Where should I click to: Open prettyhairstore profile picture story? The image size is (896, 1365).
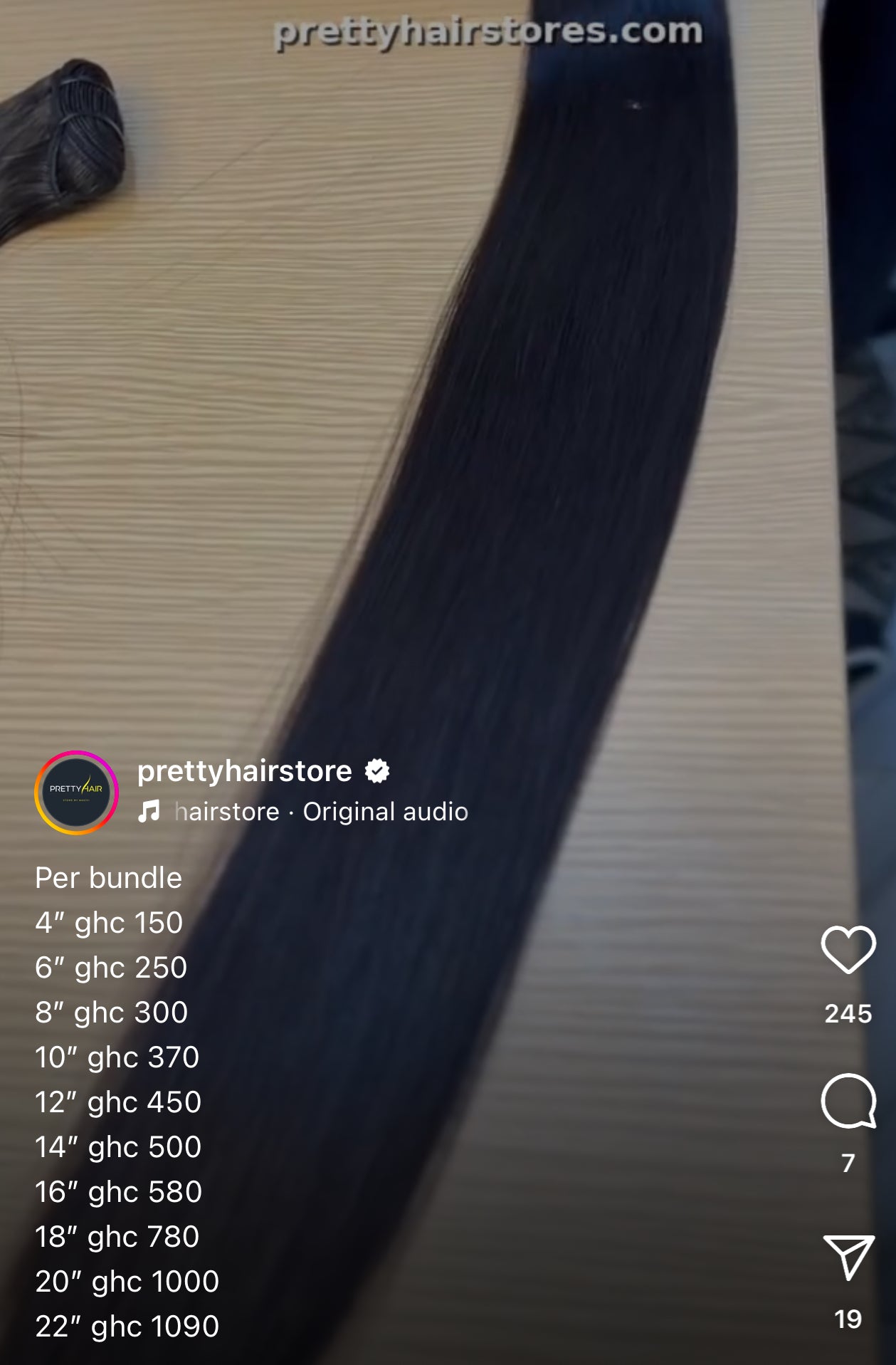pyautogui.click(x=76, y=793)
